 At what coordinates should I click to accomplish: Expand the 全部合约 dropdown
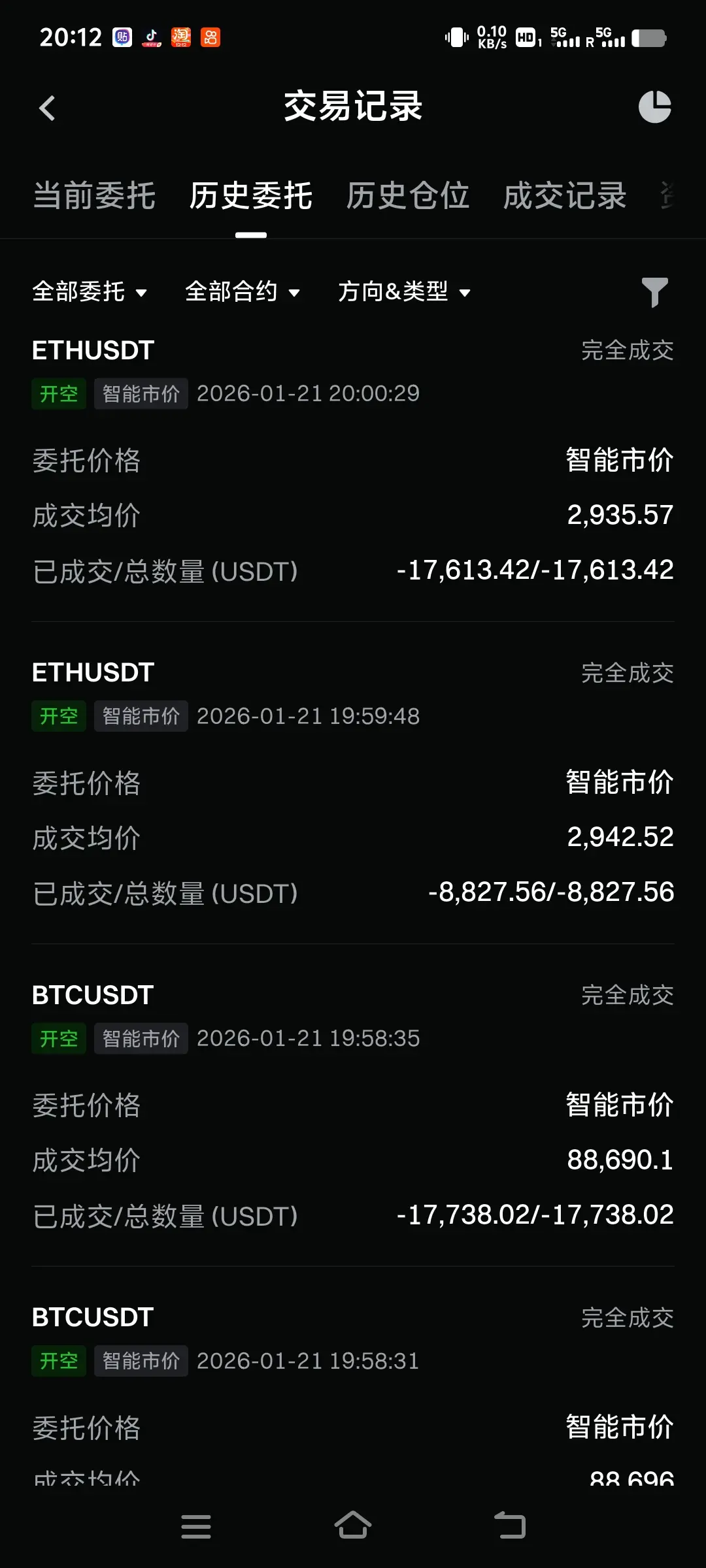pos(243,291)
